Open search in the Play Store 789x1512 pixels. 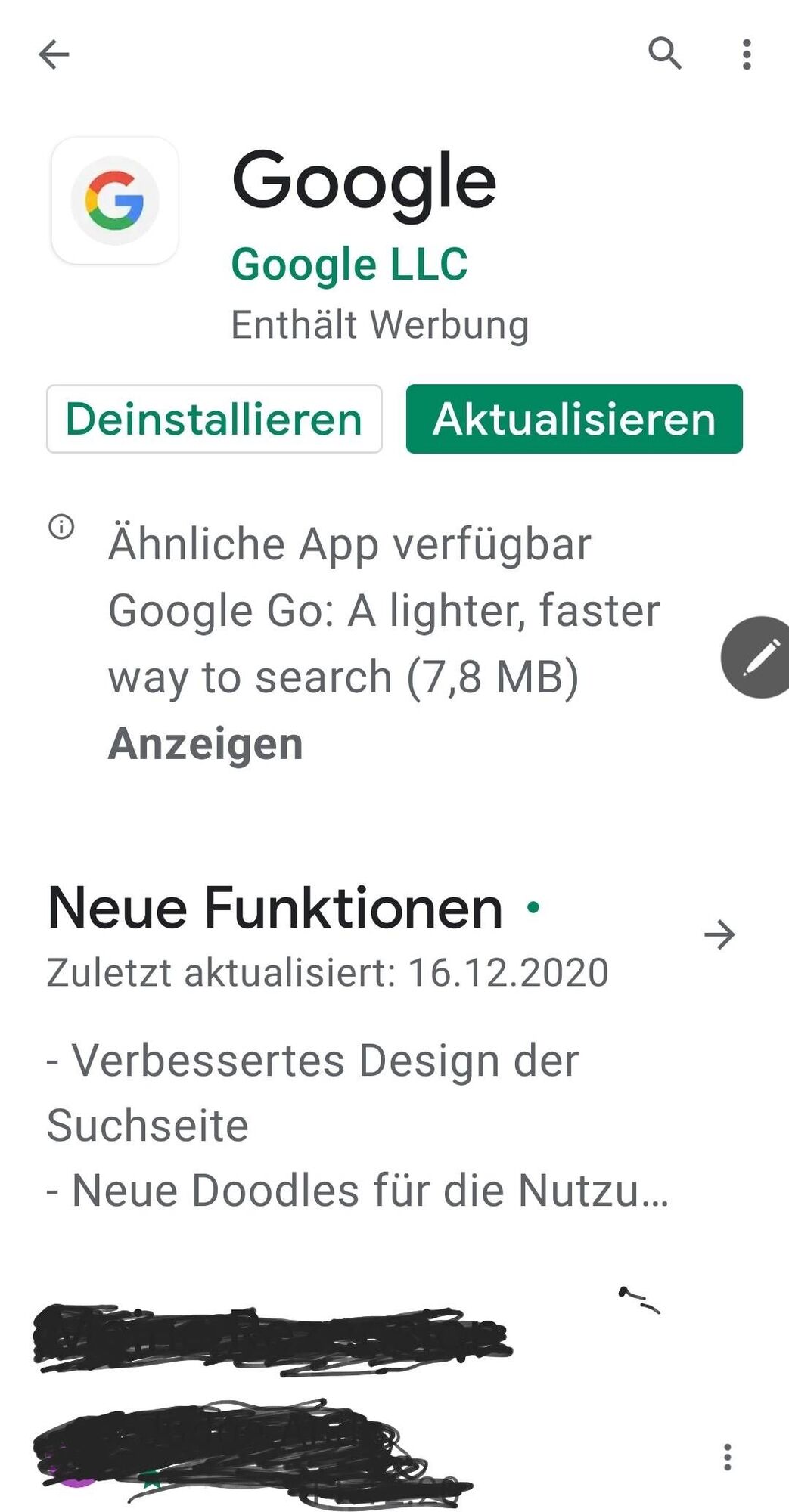[665, 53]
